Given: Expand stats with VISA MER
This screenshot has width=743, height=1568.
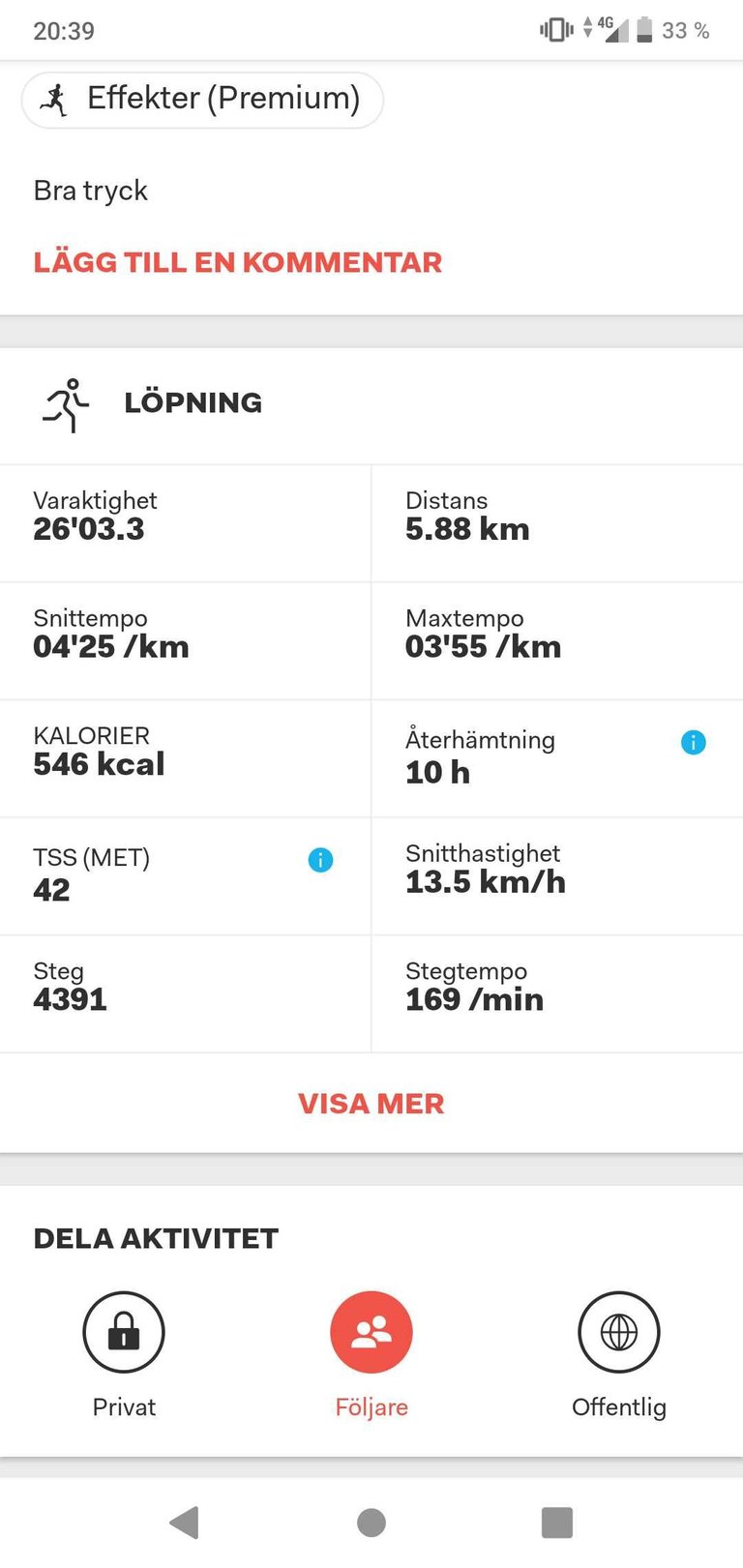Looking at the screenshot, I should (371, 1104).
